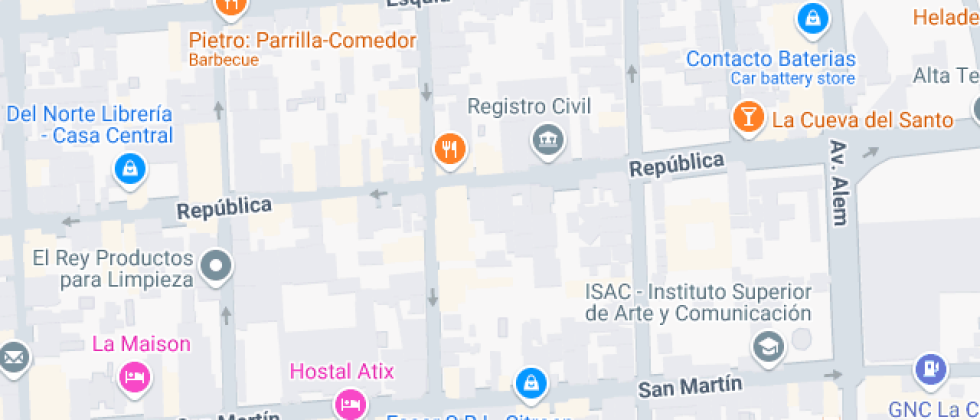Select the Hostal Atix lodging marker
The height and width of the screenshot is (420, 980).
tap(351, 403)
